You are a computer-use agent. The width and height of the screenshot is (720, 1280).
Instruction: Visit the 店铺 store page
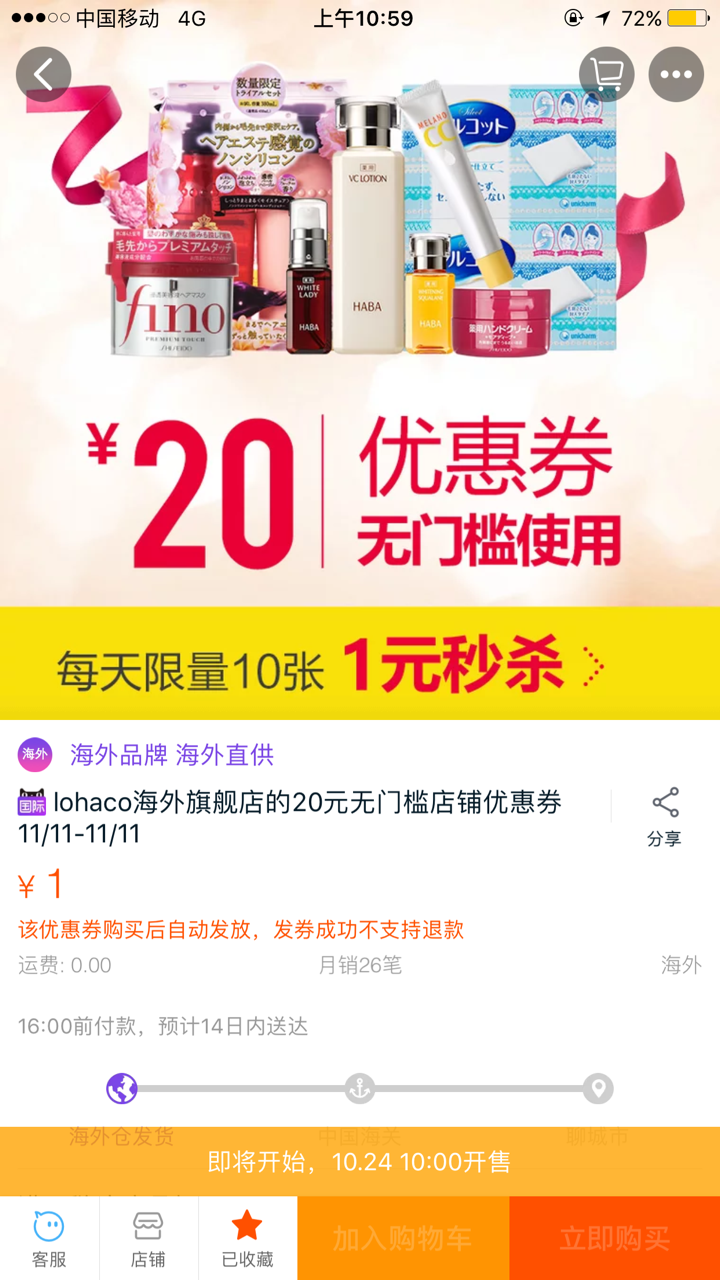click(x=148, y=1238)
